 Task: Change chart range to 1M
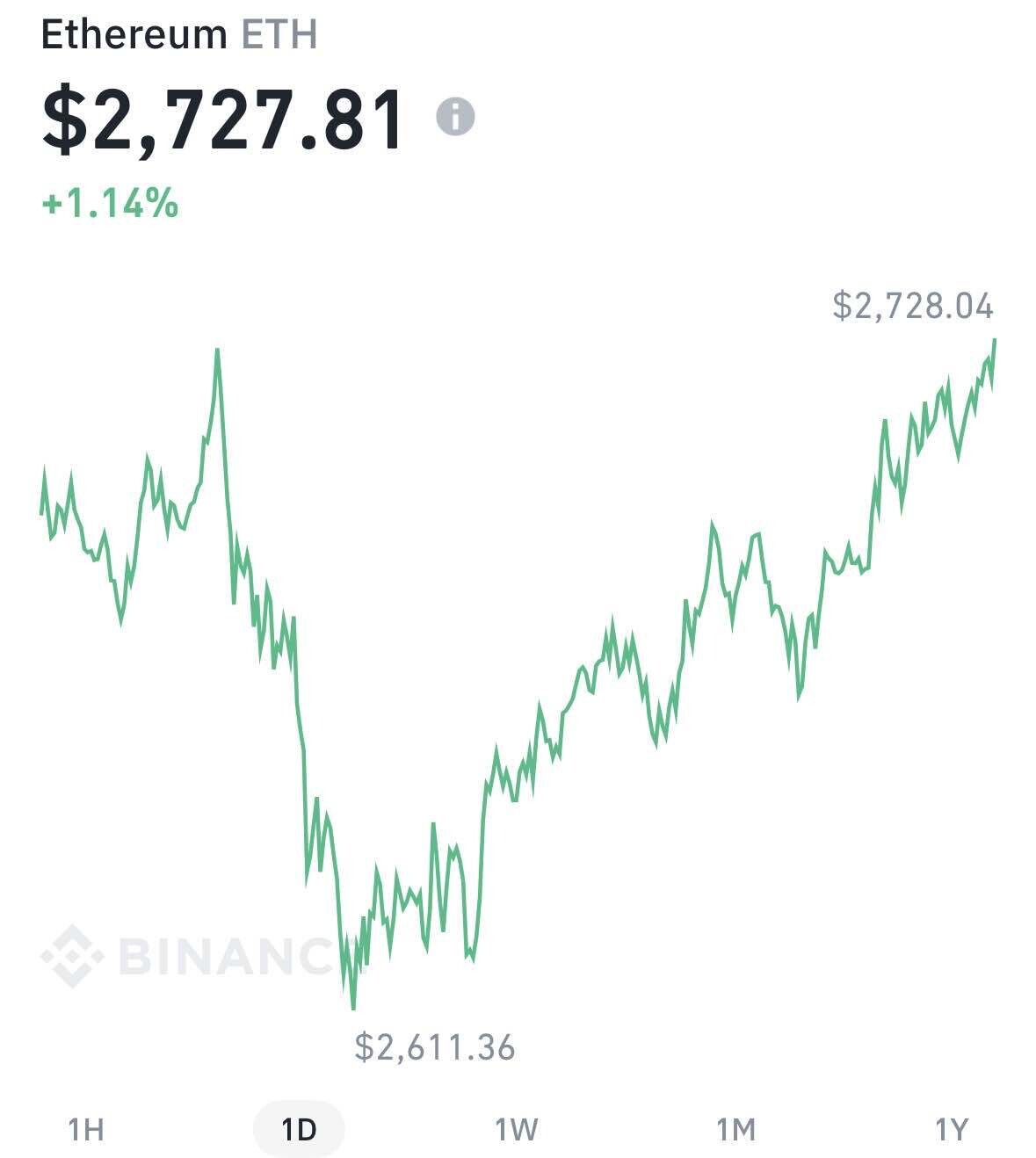[x=735, y=1129]
